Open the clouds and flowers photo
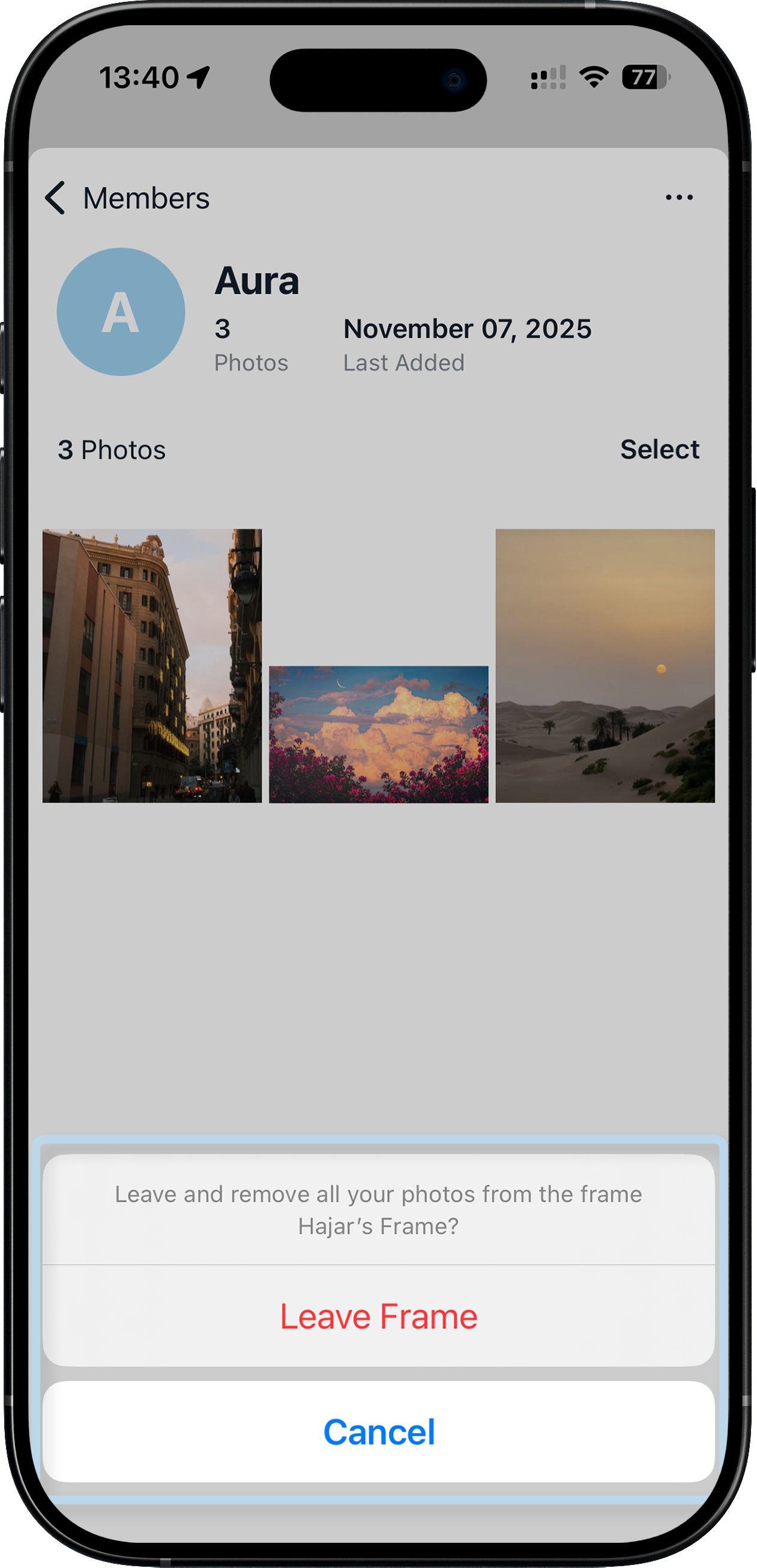The image size is (757, 1568). pos(378,733)
